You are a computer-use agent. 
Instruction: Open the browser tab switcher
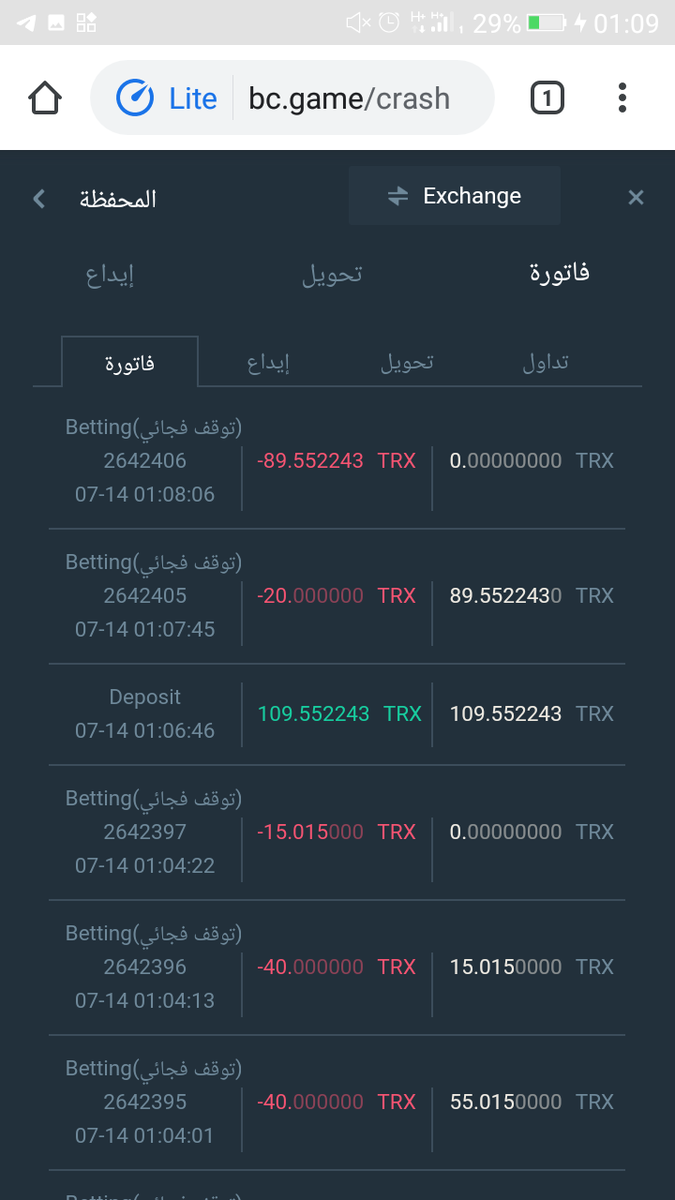pos(547,98)
